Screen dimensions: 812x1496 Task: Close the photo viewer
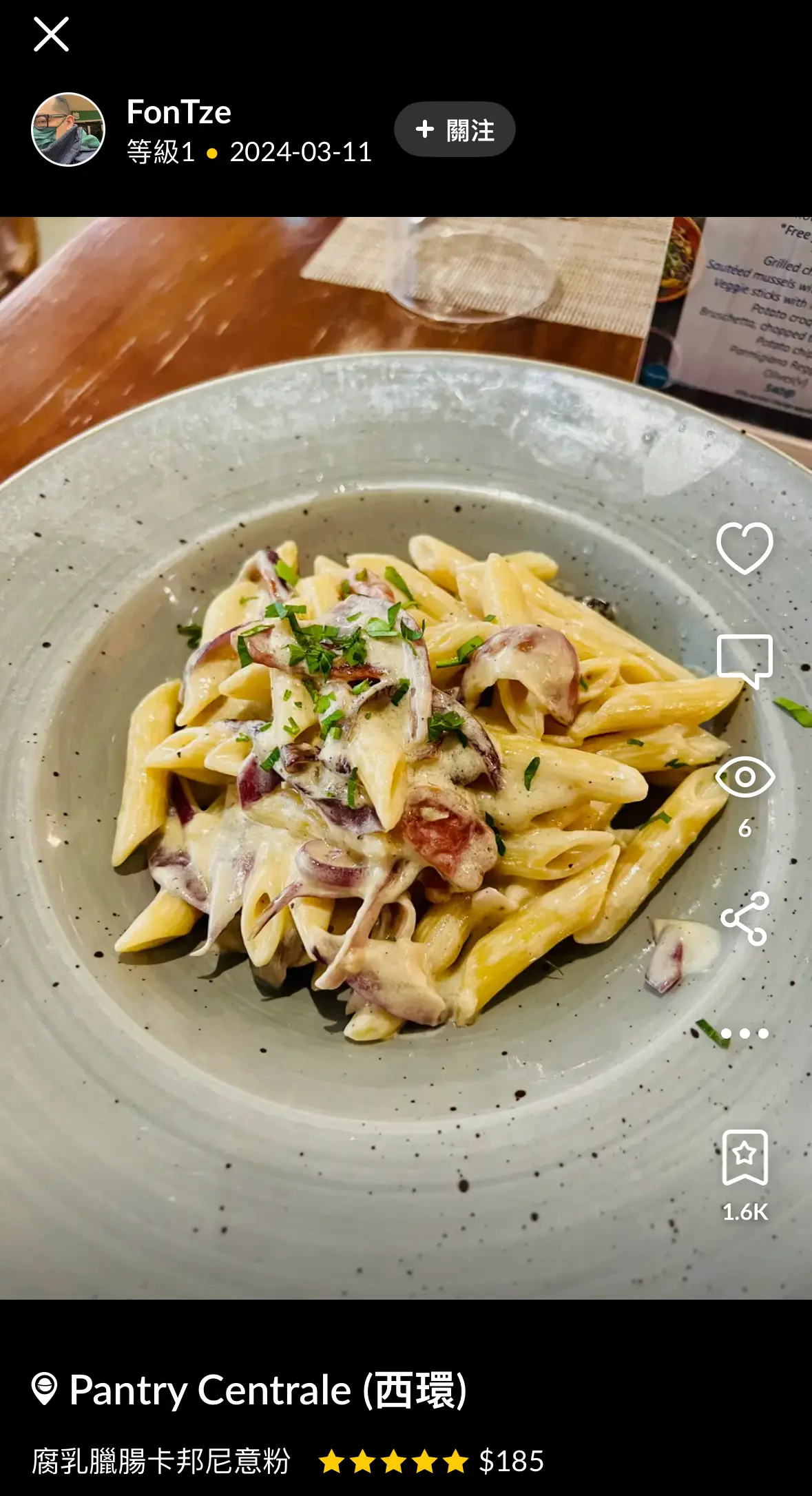(x=51, y=34)
